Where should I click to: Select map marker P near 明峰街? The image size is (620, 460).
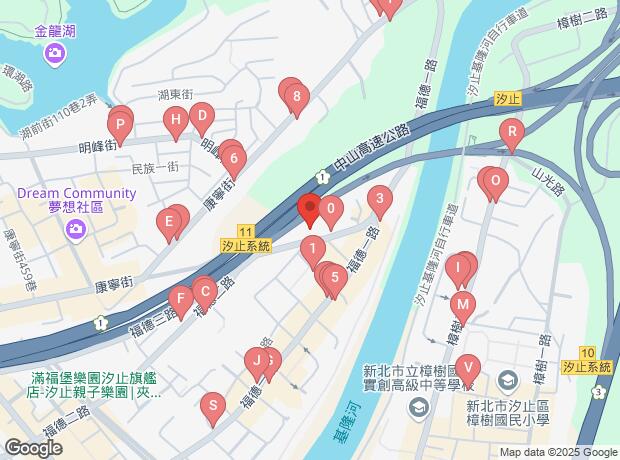(120, 126)
